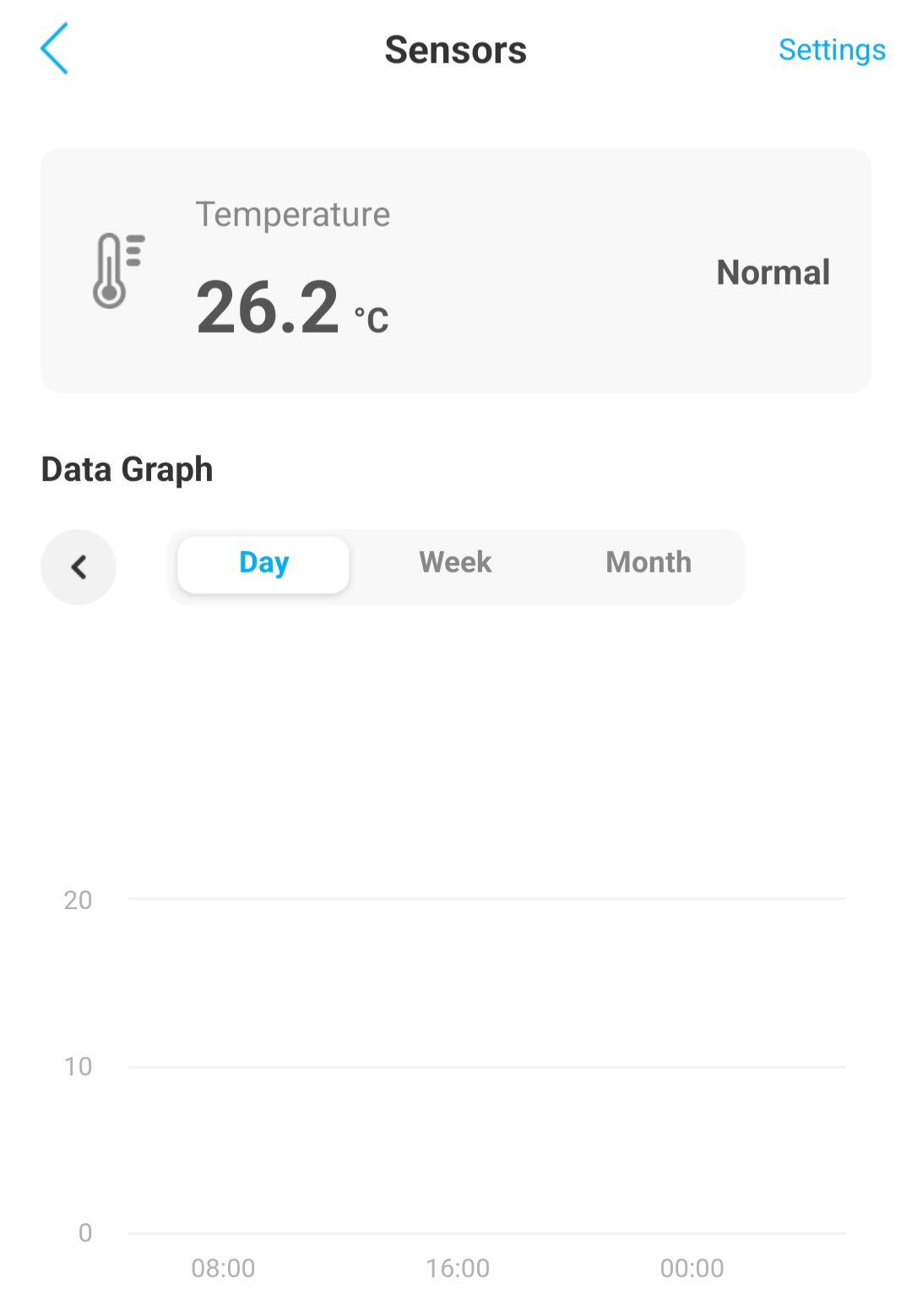912x1316 pixels.
Task: Switch to the Month graph view
Action: coord(649,564)
